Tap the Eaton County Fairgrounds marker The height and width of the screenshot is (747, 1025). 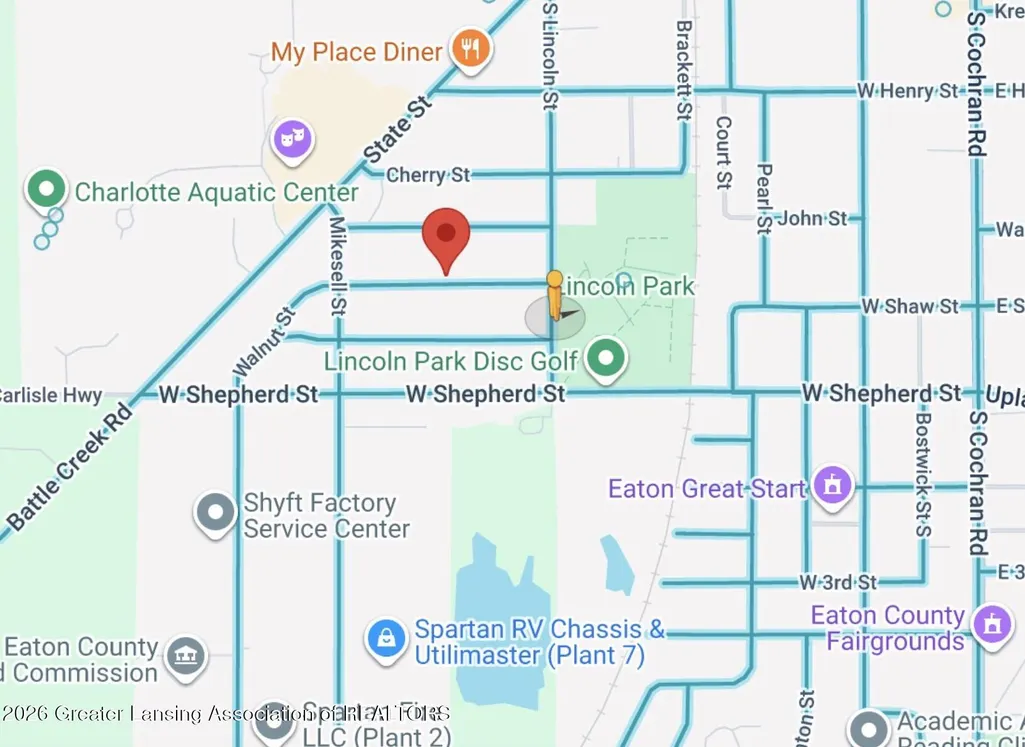click(x=993, y=625)
